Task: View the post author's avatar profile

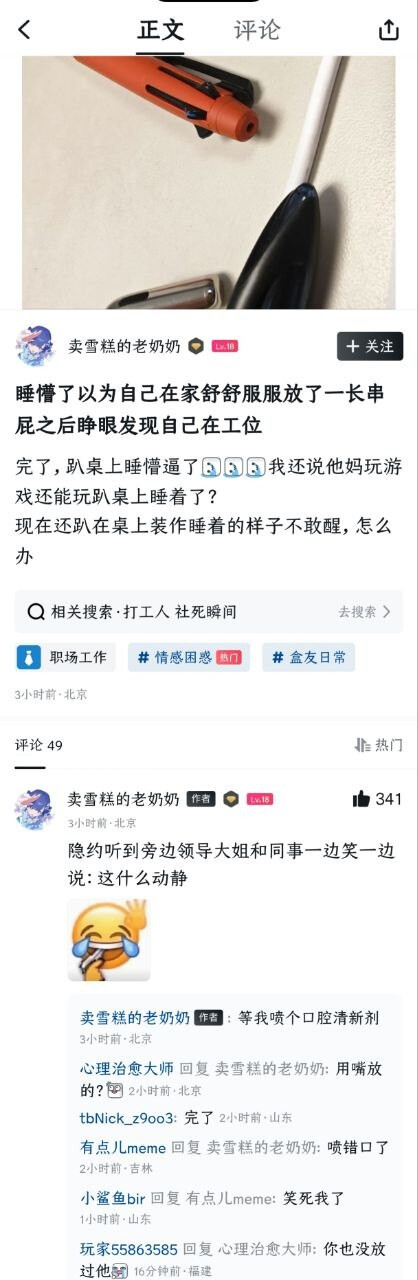Action: [x=34, y=346]
